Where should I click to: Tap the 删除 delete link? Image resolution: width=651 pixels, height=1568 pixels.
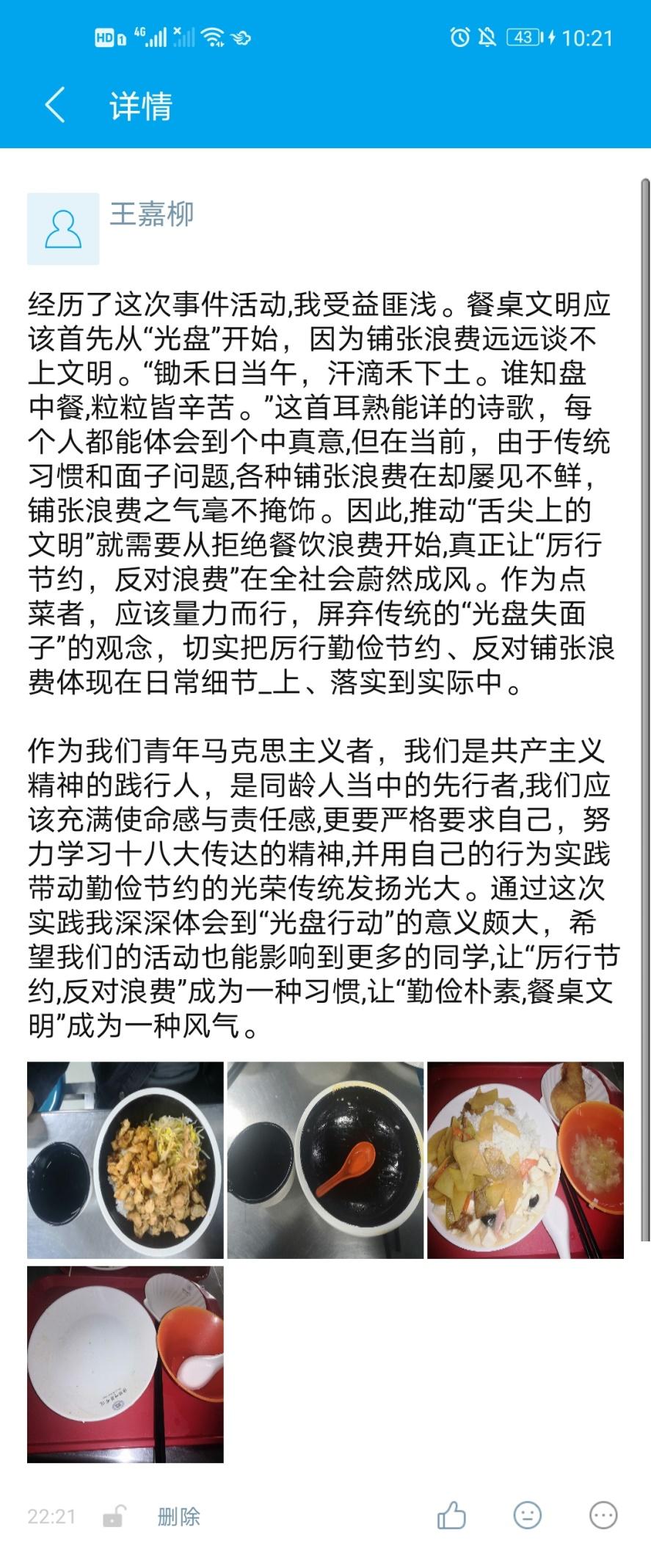(x=178, y=1517)
